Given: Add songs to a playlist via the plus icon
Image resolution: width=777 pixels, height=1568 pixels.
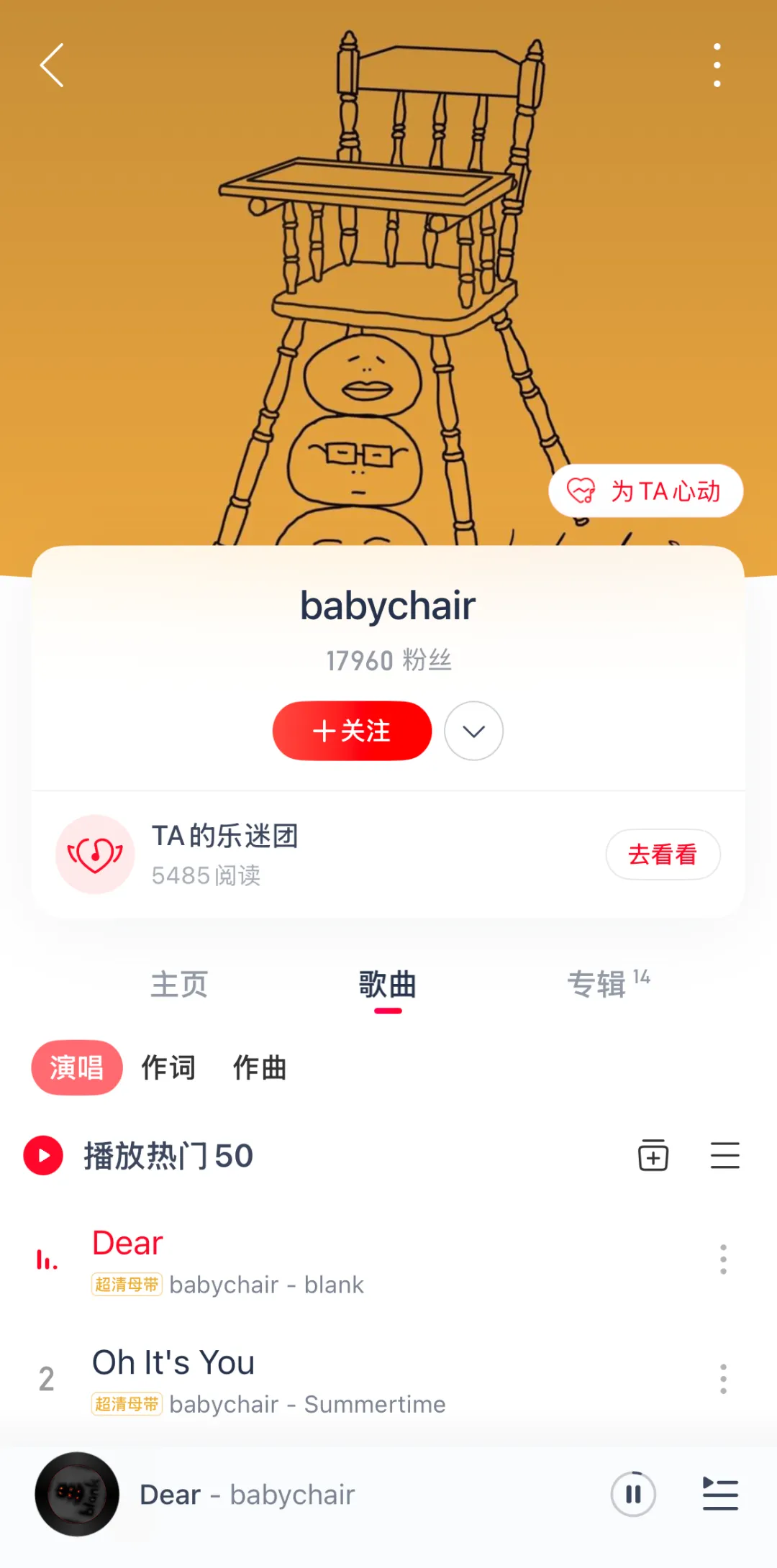Looking at the screenshot, I should [653, 1155].
